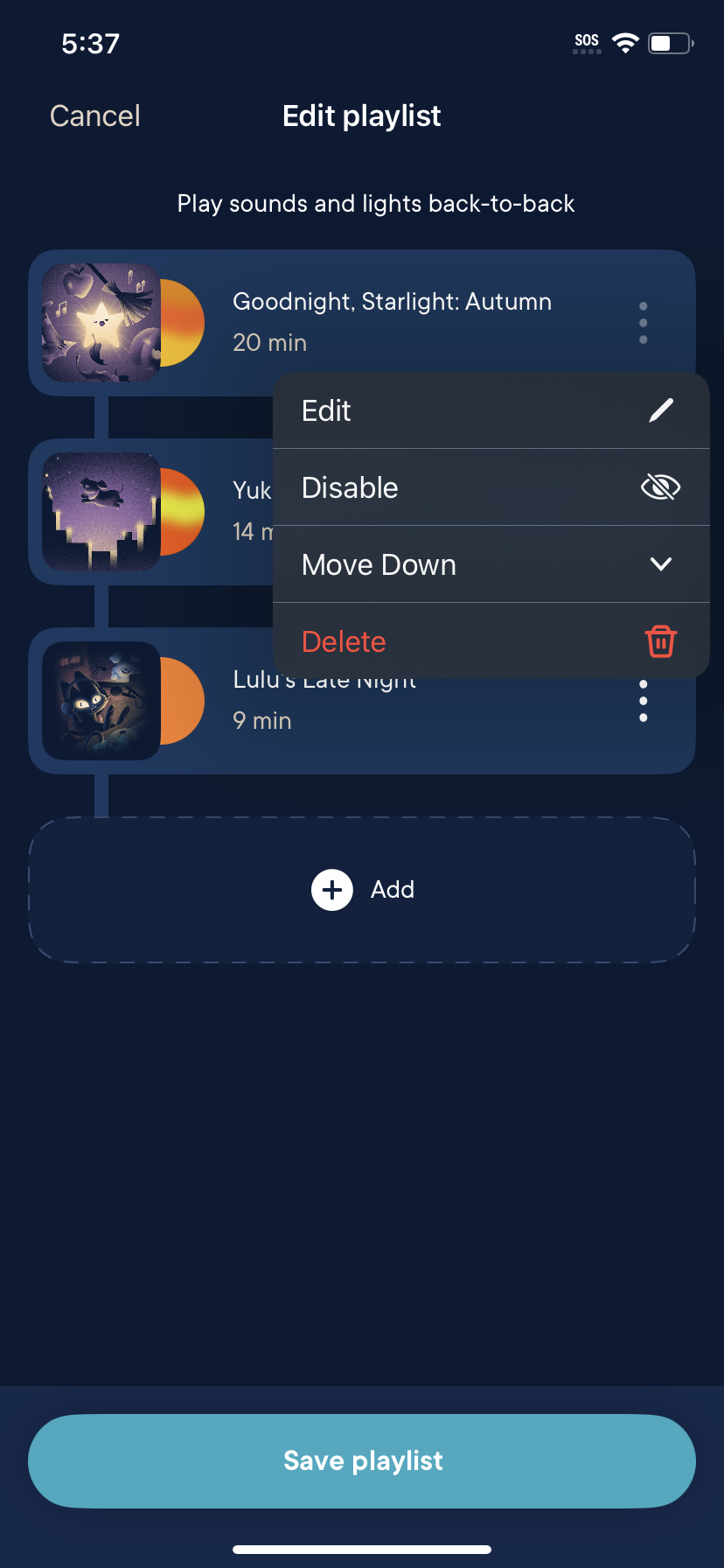Open options for Lulu's Late Night
The image size is (724, 1568).
click(x=644, y=702)
